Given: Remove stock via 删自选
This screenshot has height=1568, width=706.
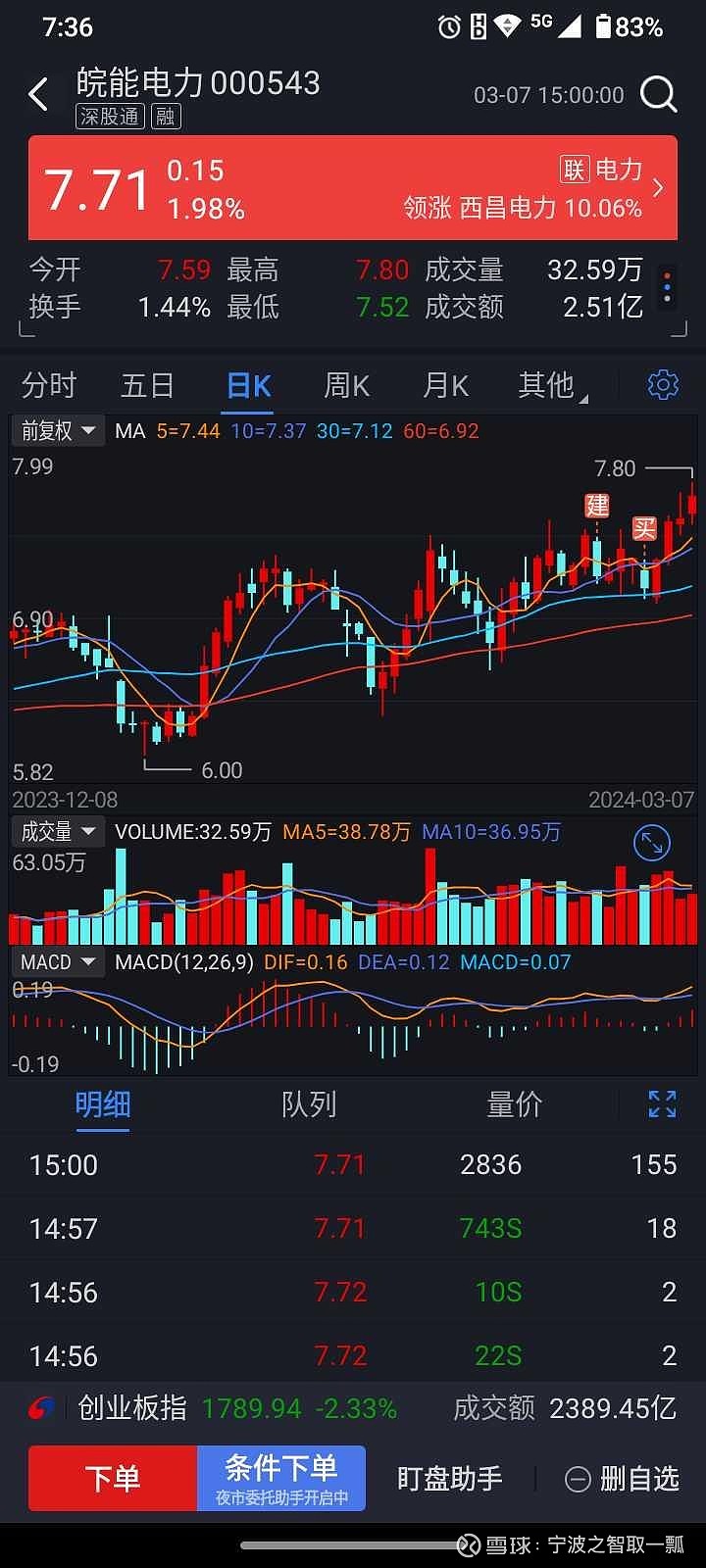Looking at the screenshot, I should (x=622, y=1478).
